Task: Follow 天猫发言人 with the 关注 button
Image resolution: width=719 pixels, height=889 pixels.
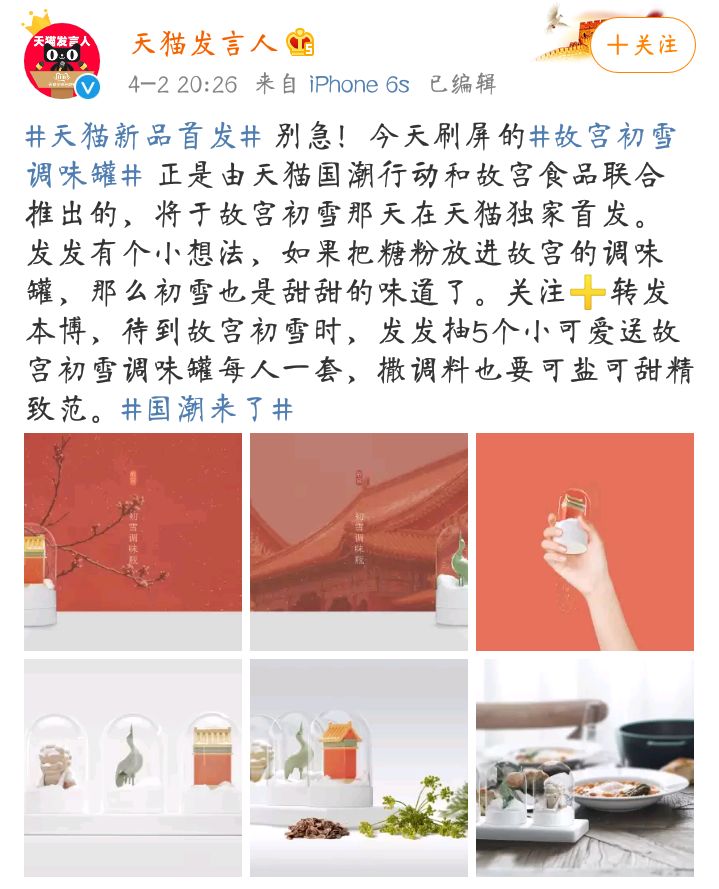Action: click(x=642, y=45)
